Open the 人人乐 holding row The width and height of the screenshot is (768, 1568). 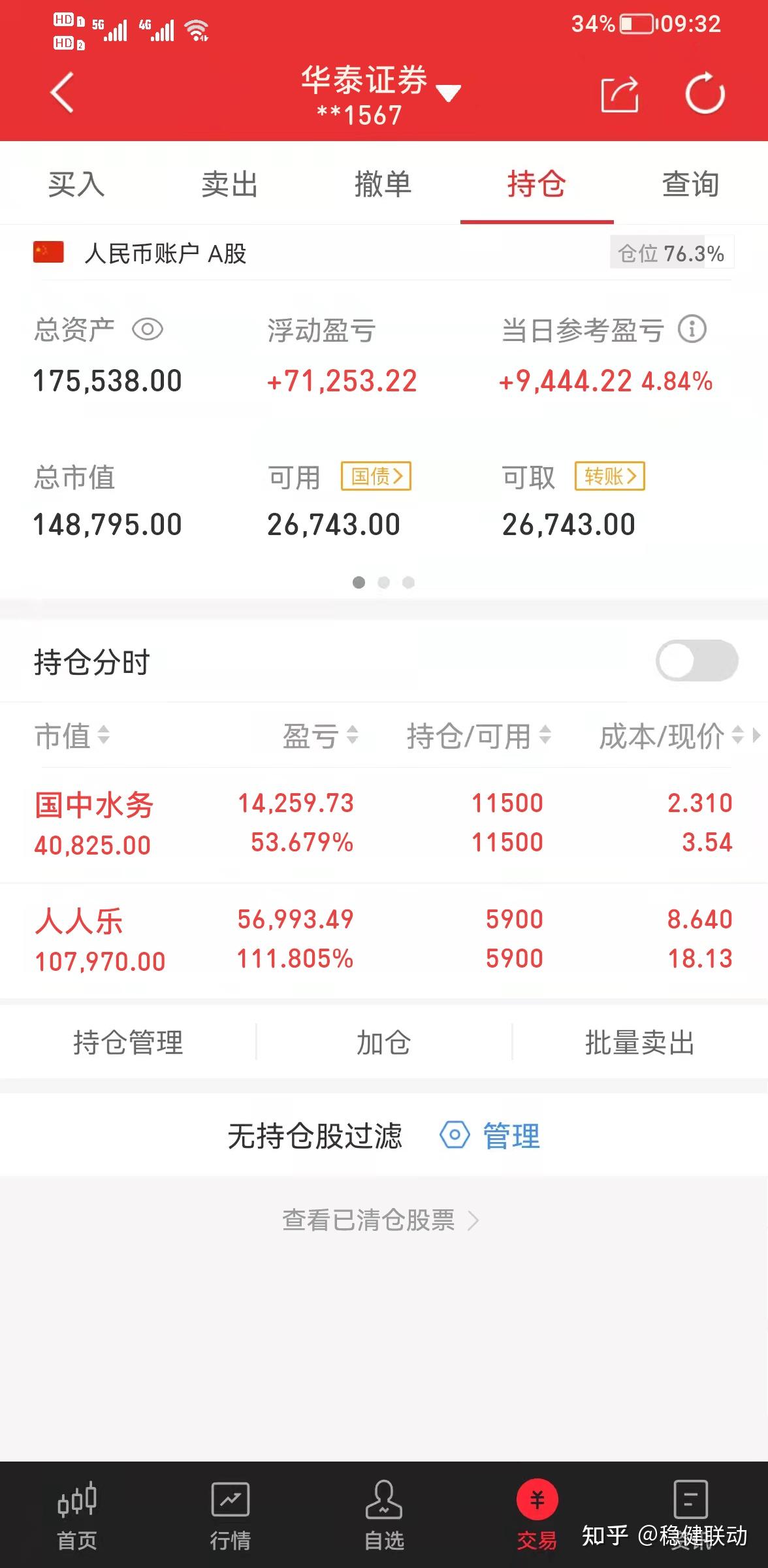(x=383, y=939)
